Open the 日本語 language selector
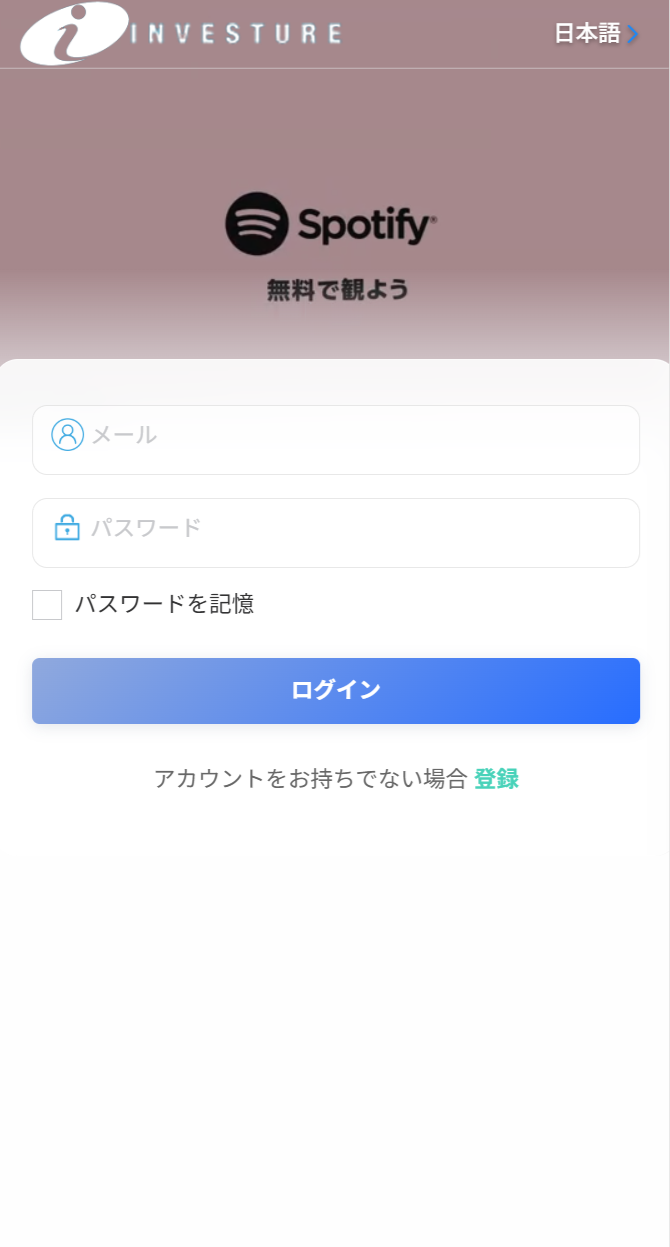 tap(596, 34)
